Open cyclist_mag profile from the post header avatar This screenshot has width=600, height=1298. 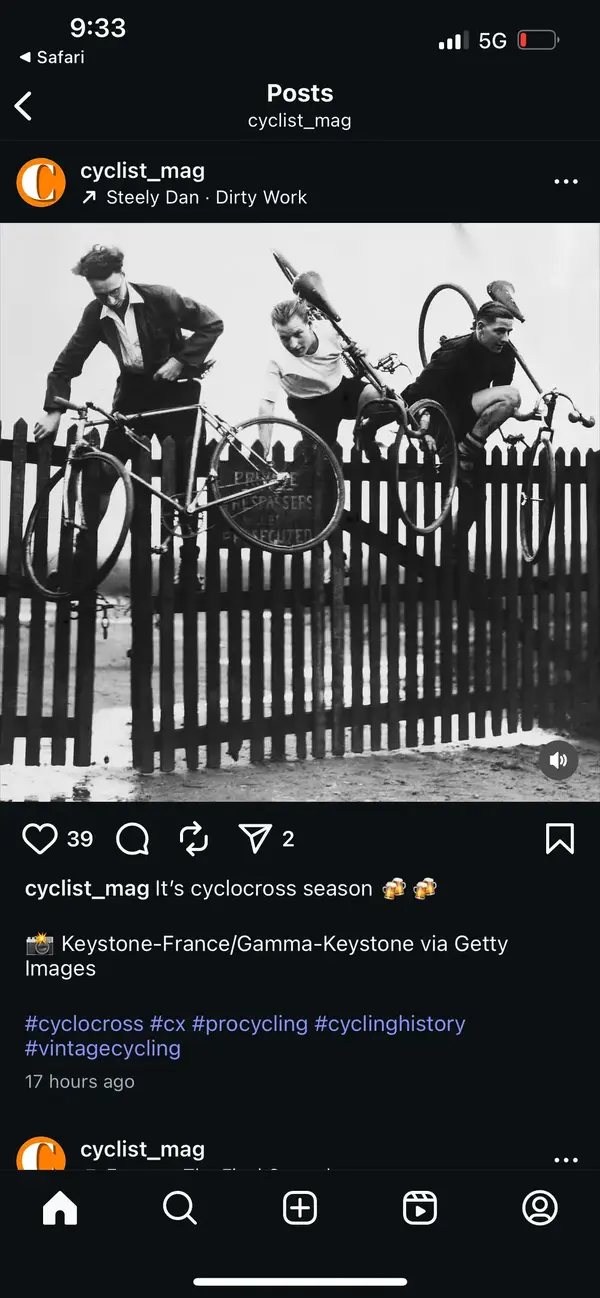(41, 183)
